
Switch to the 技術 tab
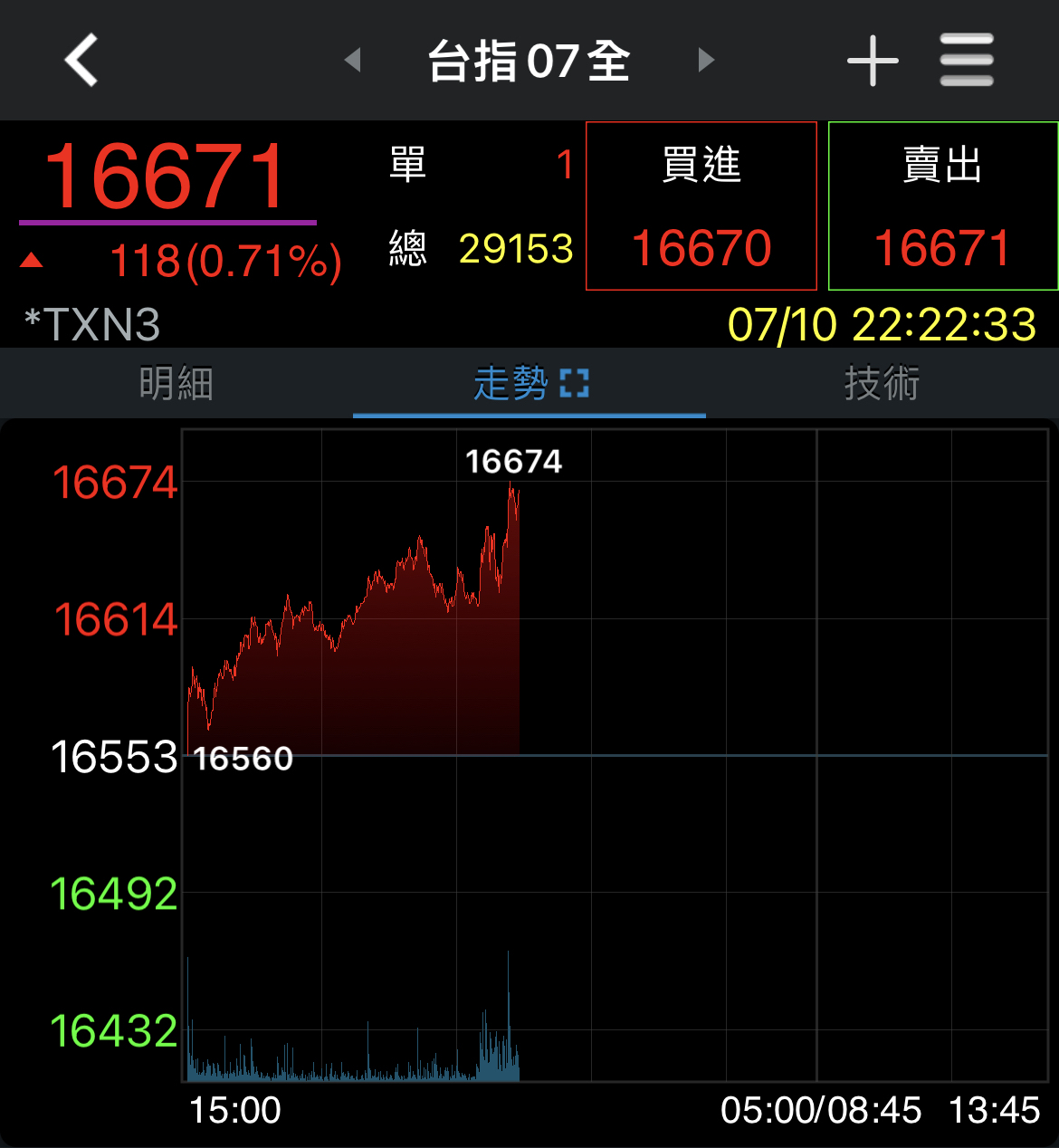882,384
